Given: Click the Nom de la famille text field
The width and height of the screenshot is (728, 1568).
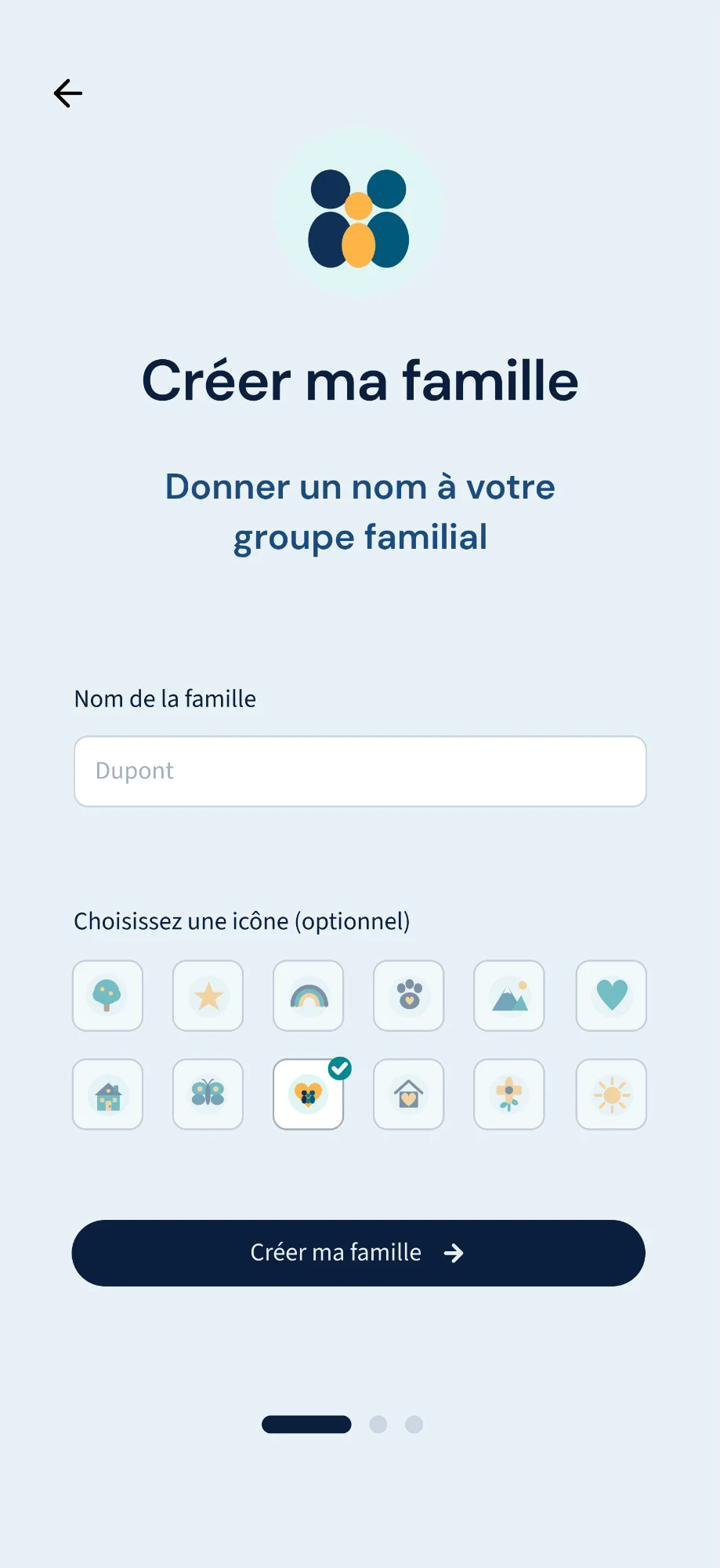Looking at the screenshot, I should click(358, 770).
